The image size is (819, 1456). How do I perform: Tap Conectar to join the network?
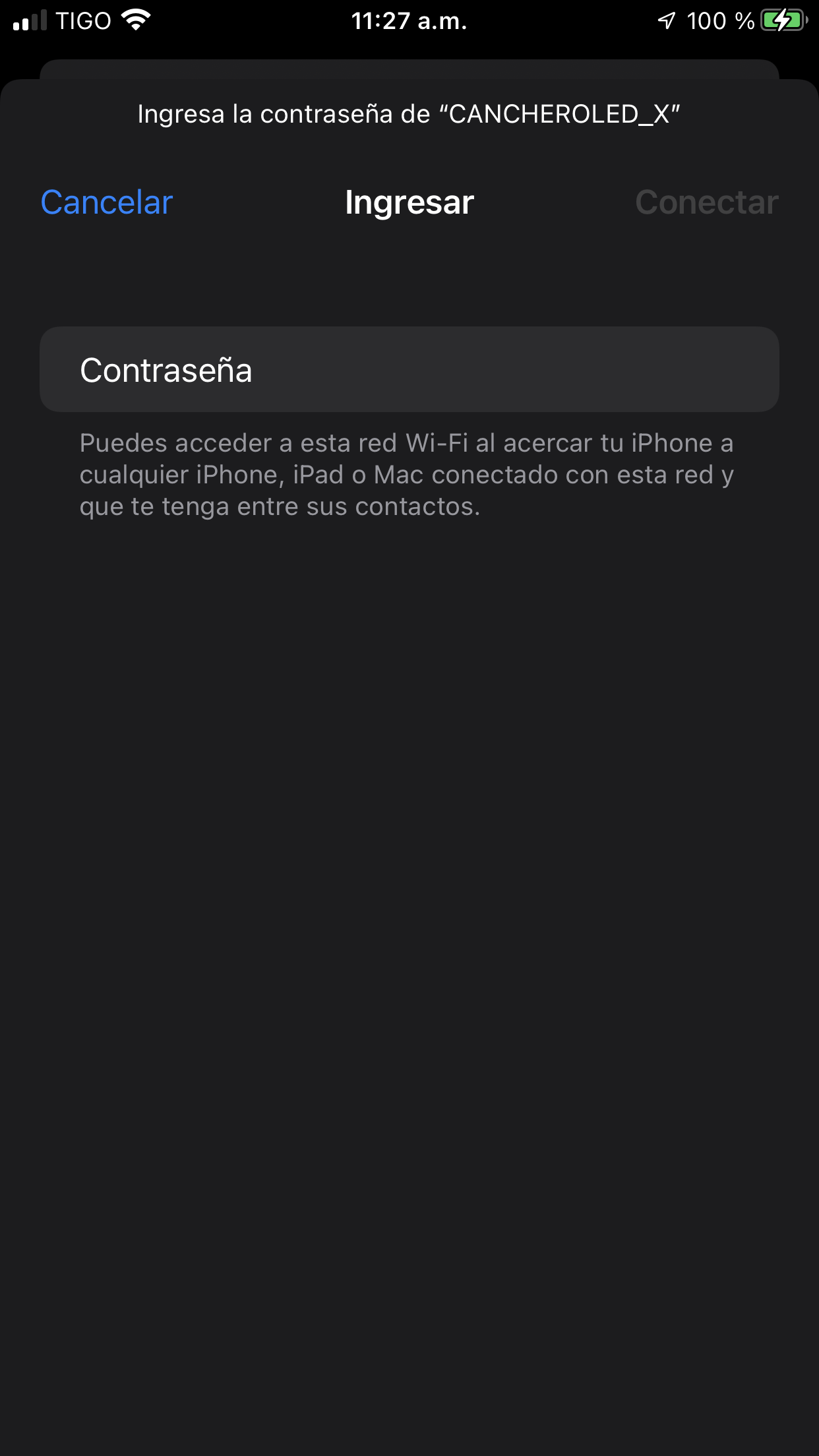click(706, 202)
